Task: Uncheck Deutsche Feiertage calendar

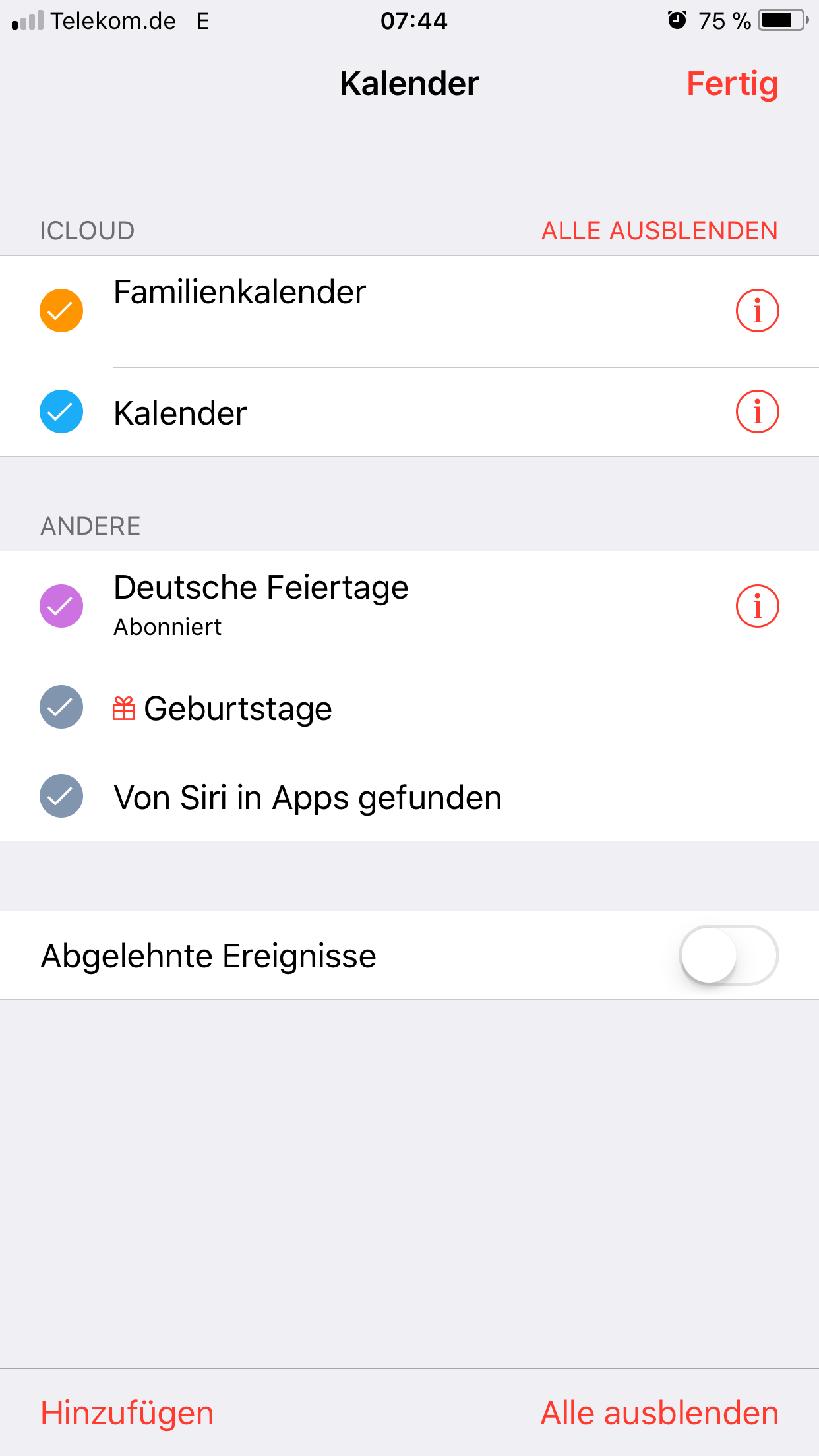Action: pos(61,606)
